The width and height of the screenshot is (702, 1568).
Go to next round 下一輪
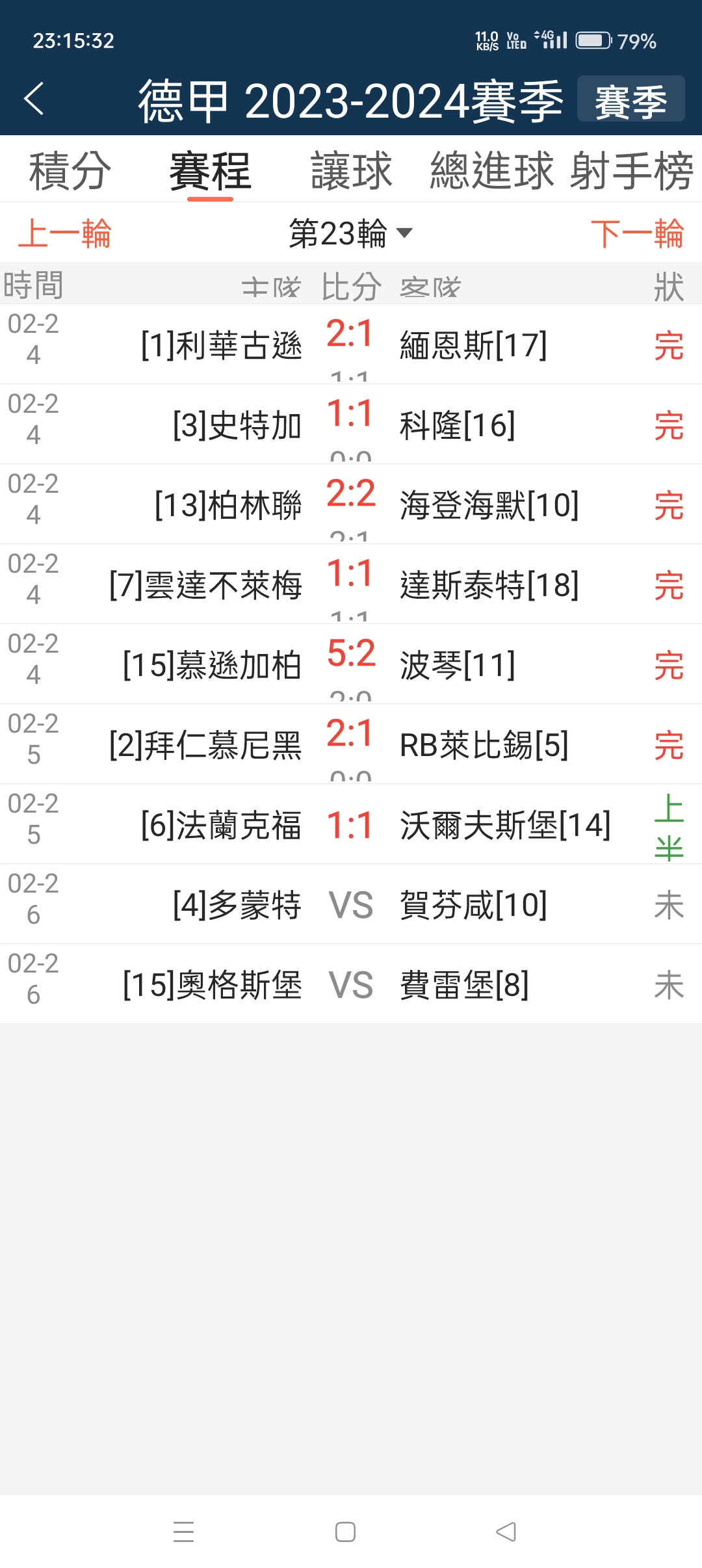[x=637, y=233]
